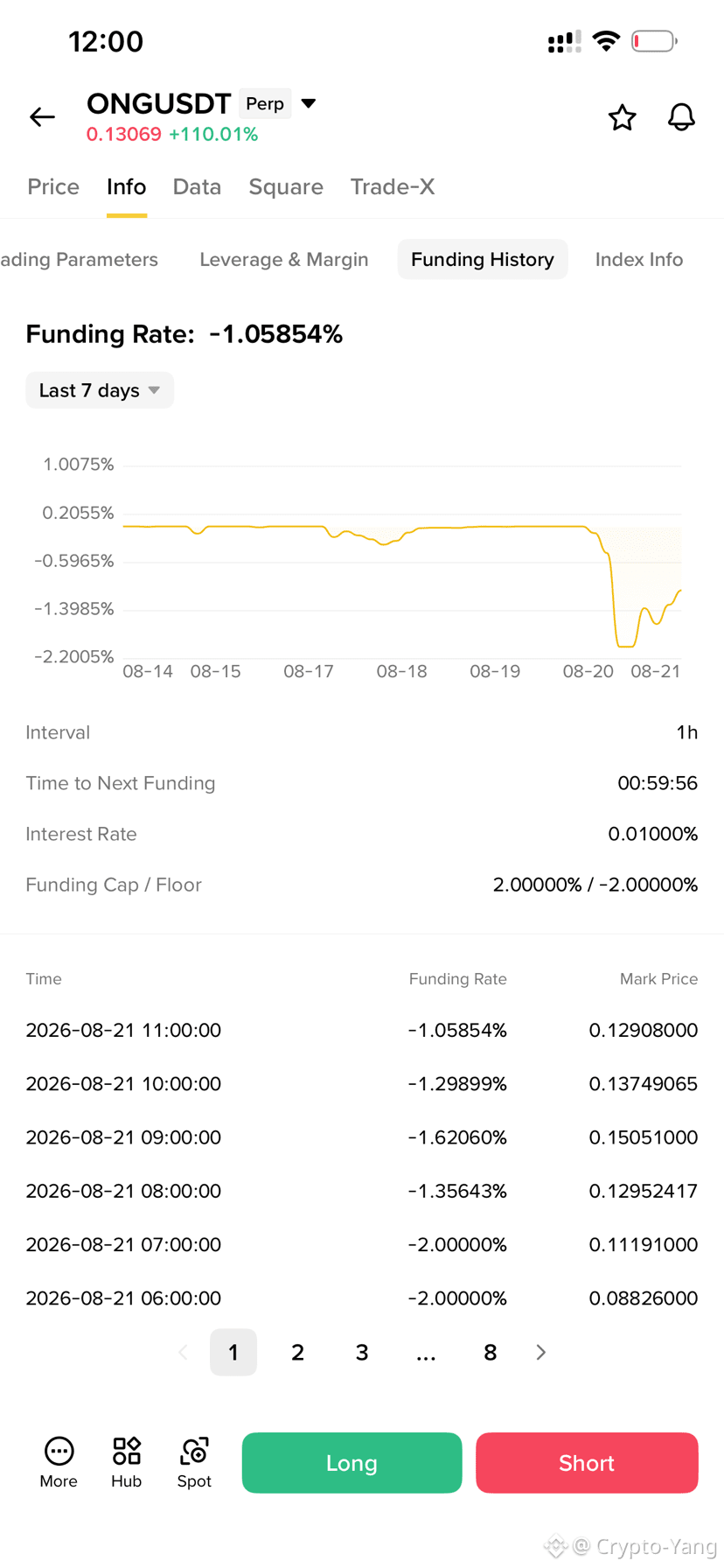Tap the green Long button

352,1463
